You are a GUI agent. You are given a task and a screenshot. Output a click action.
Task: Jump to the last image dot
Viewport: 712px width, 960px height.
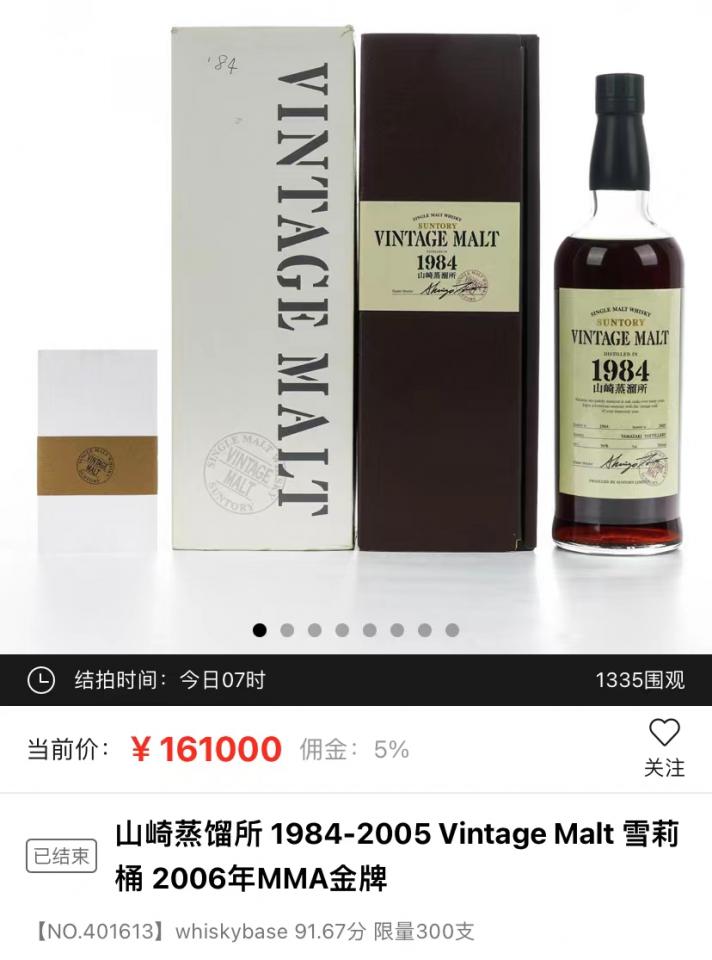452,630
